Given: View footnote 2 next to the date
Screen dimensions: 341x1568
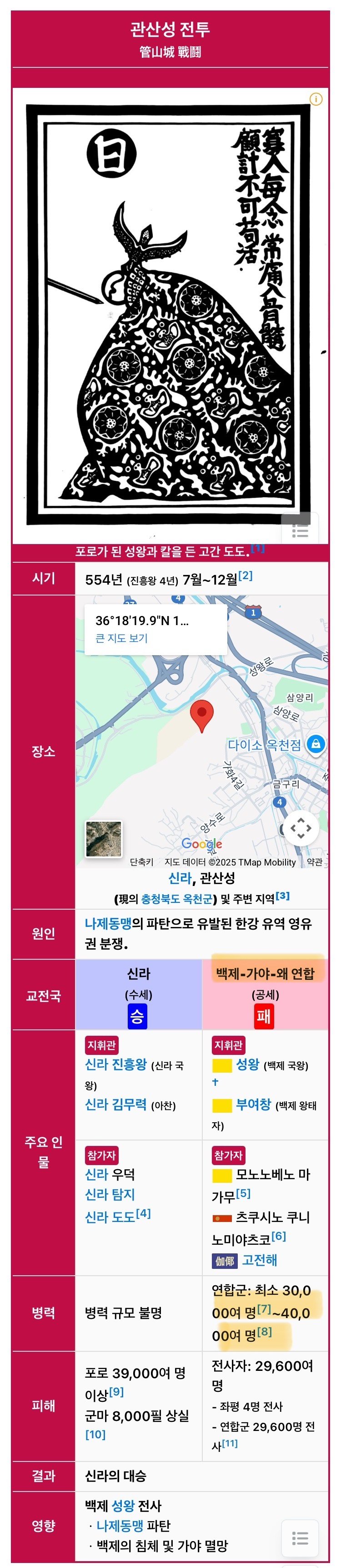Looking at the screenshot, I should [x=246, y=575].
